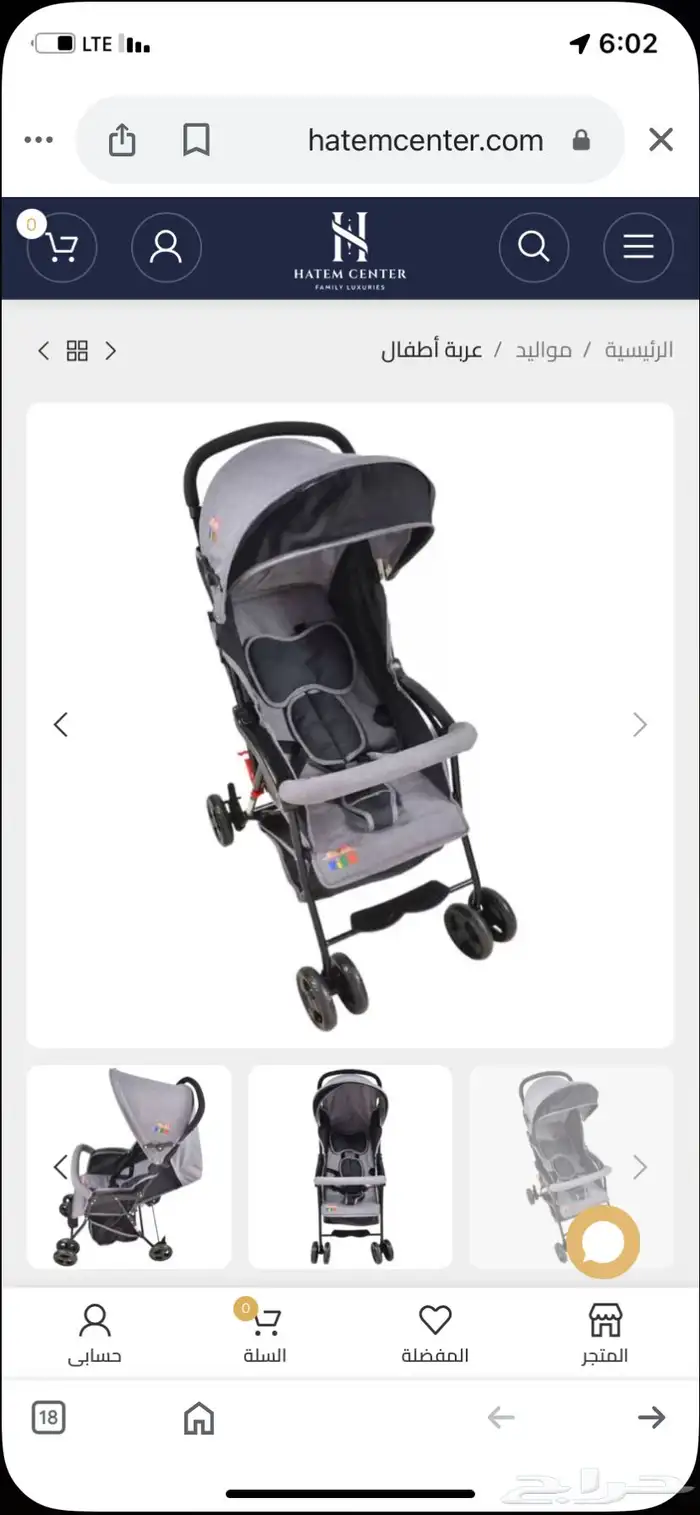700x1515 pixels.
Task: Show next stroller image with right arrow
Action: (640, 725)
